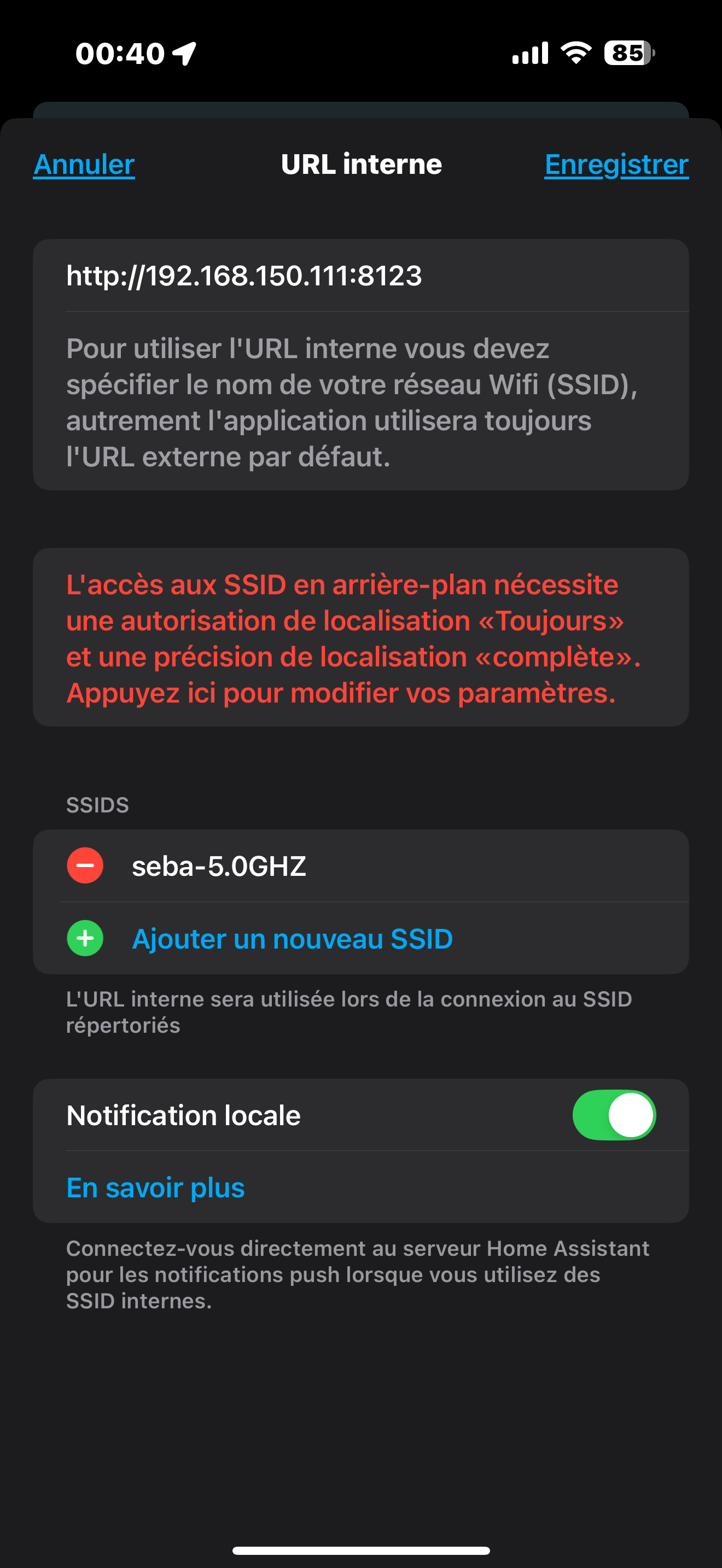Tap Annuler to cancel editing
Image resolution: width=722 pixels, height=1568 pixels.
coord(84,165)
